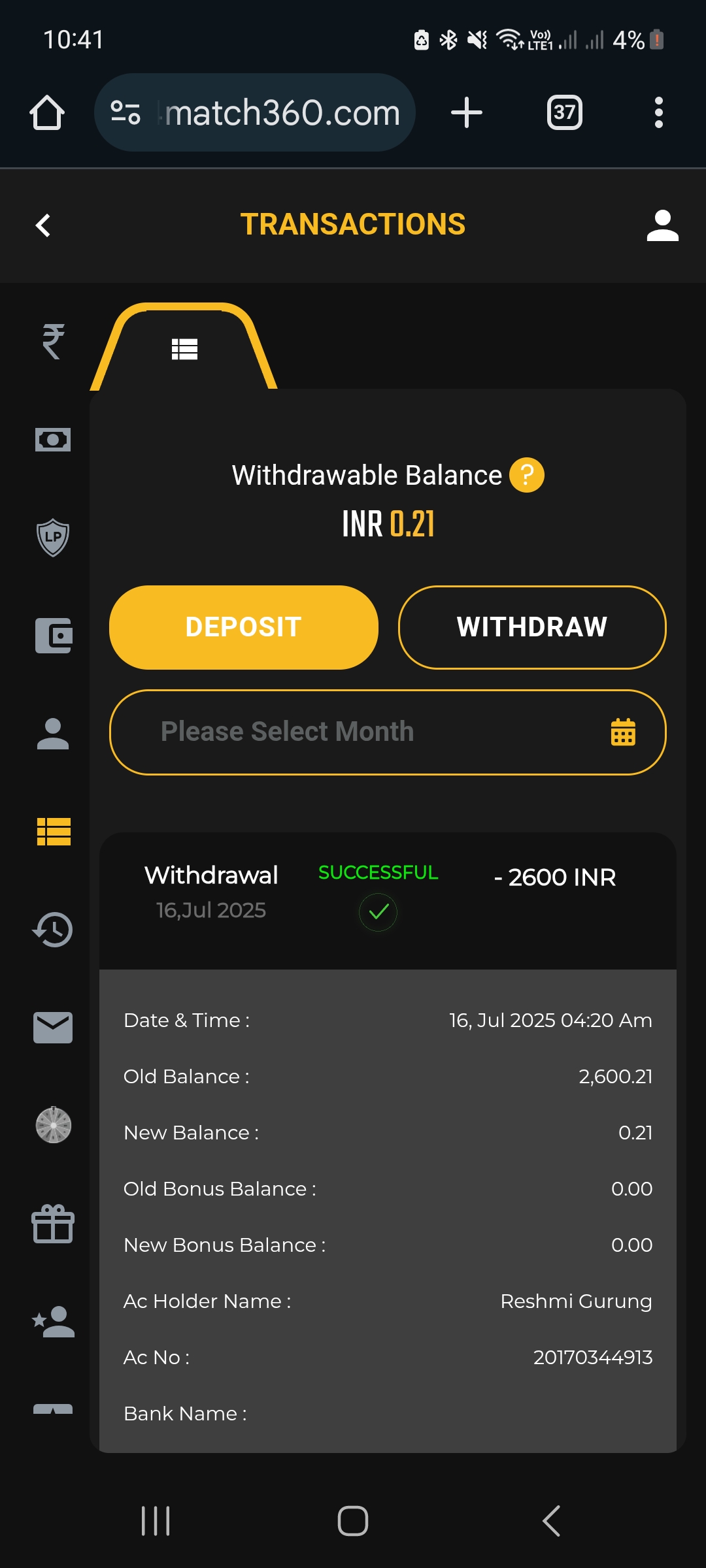Open the gift box sidebar item
The height and width of the screenshot is (1568, 706).
53,1224
